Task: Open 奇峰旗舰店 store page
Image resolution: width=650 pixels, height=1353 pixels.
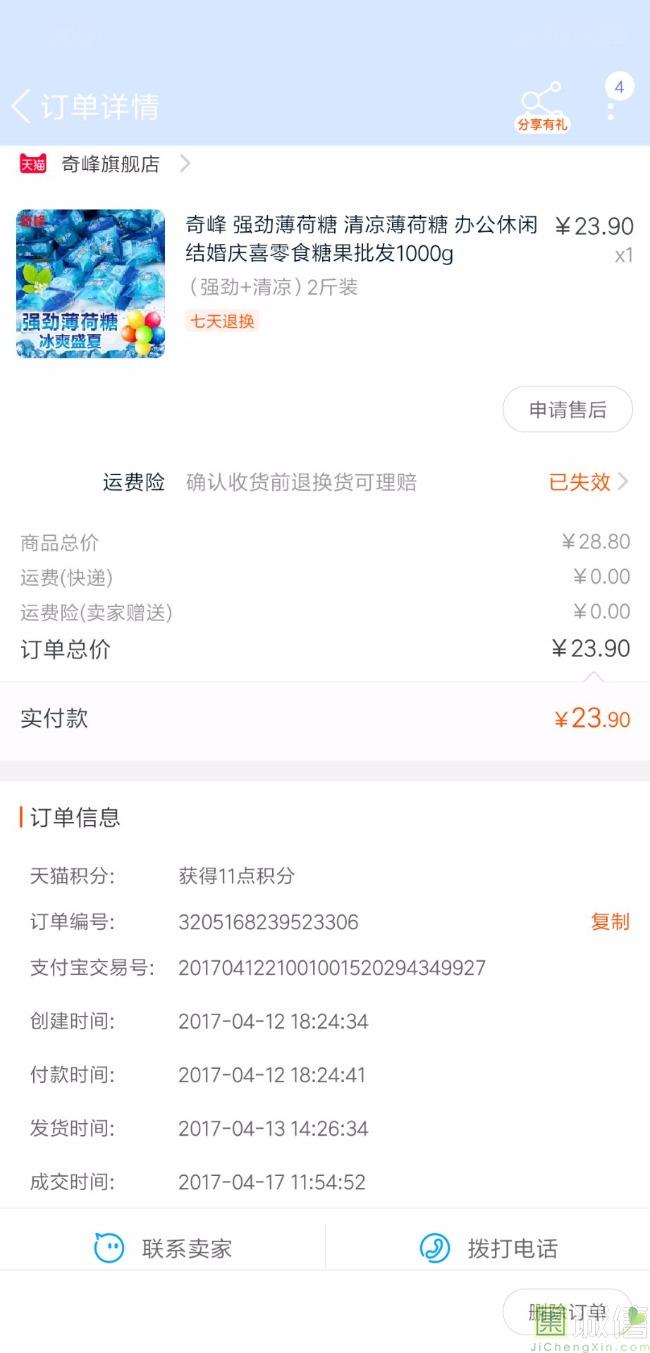Action: [105, 164]
